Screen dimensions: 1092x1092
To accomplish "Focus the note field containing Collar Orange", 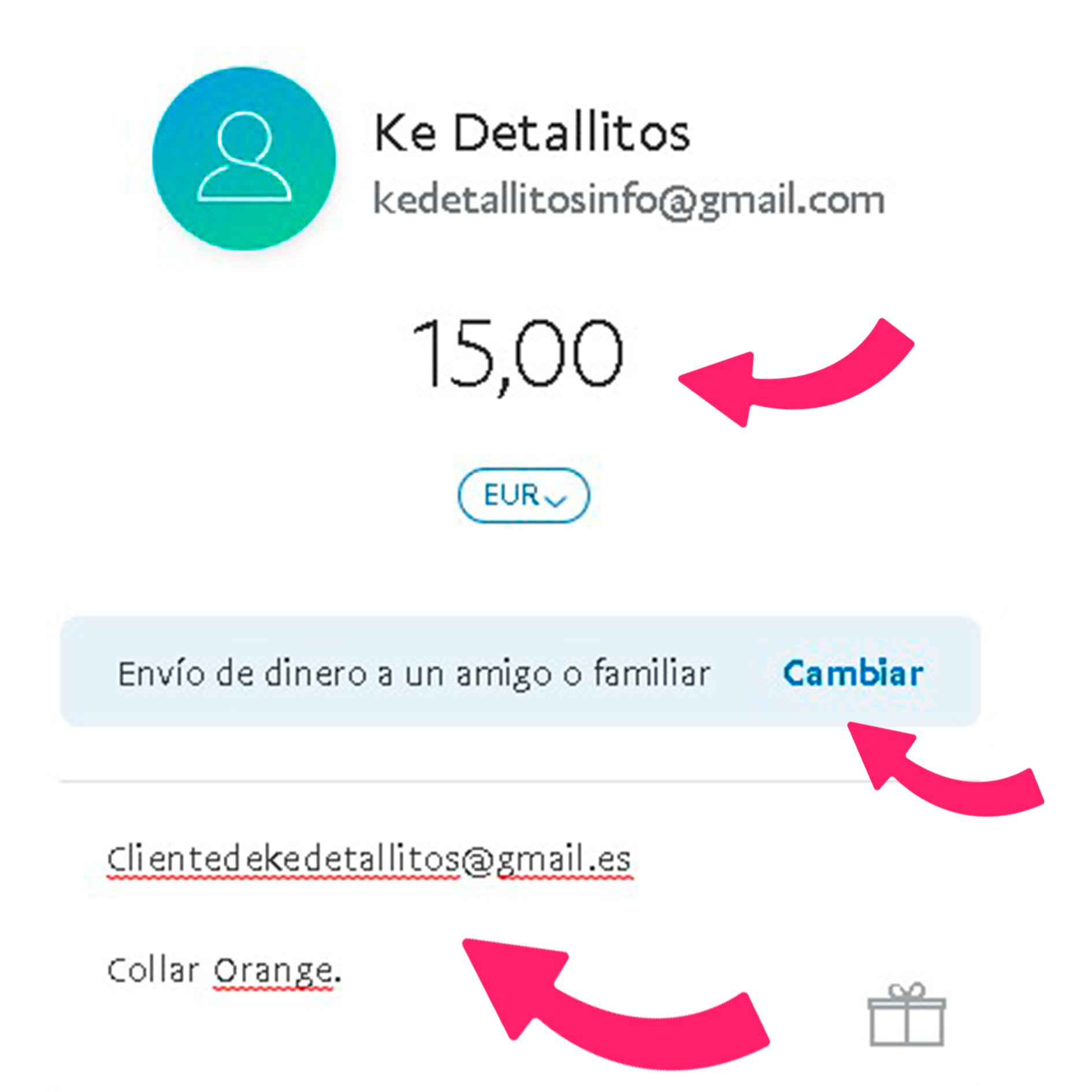I will pos(225,971).
